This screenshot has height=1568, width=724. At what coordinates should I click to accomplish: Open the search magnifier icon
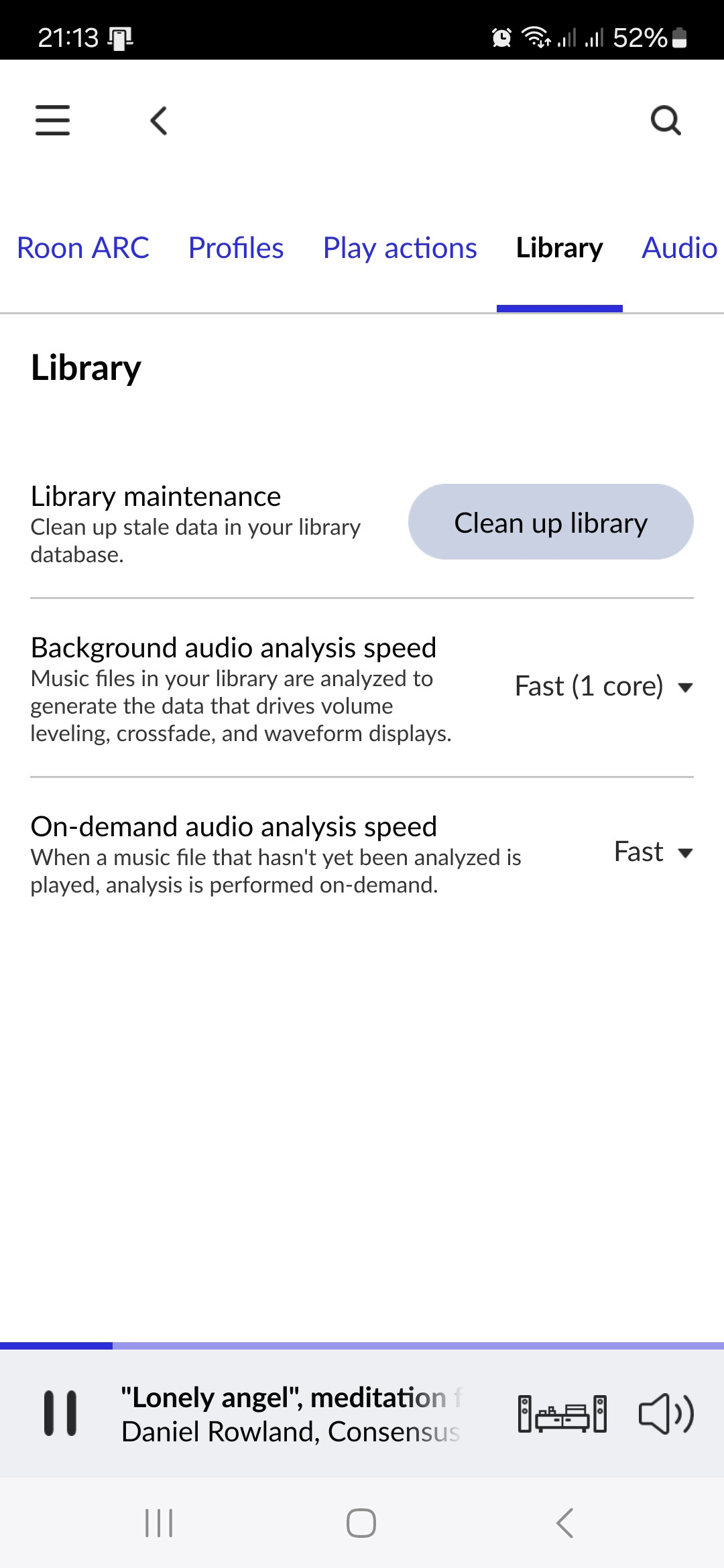point(666,121)
